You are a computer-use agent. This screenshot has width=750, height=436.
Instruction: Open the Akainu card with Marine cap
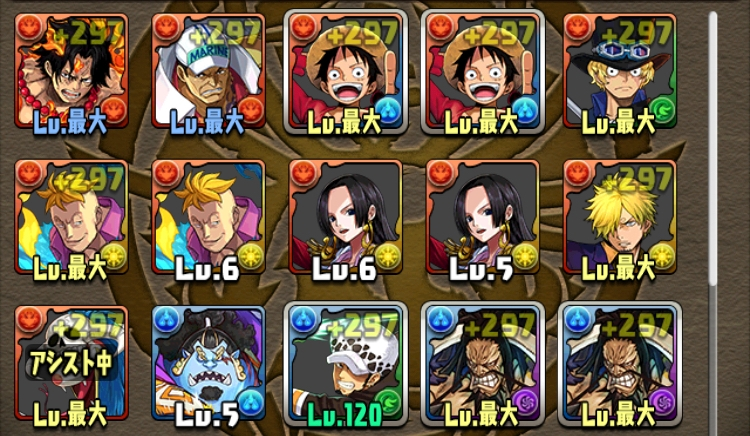pyautogui.click(x=208, y=74)
